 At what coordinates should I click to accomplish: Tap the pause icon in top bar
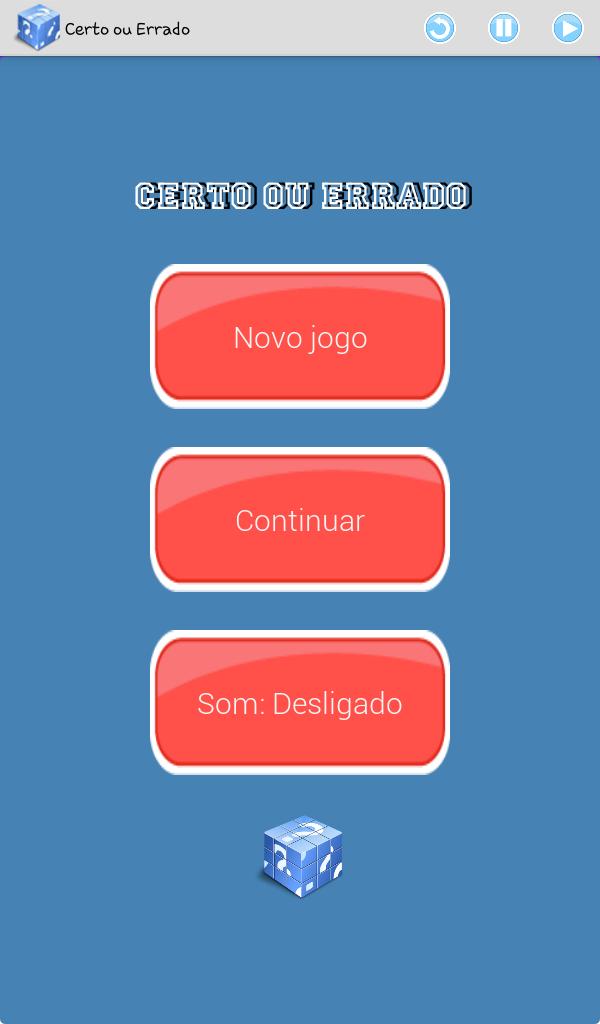coord(503,28)
